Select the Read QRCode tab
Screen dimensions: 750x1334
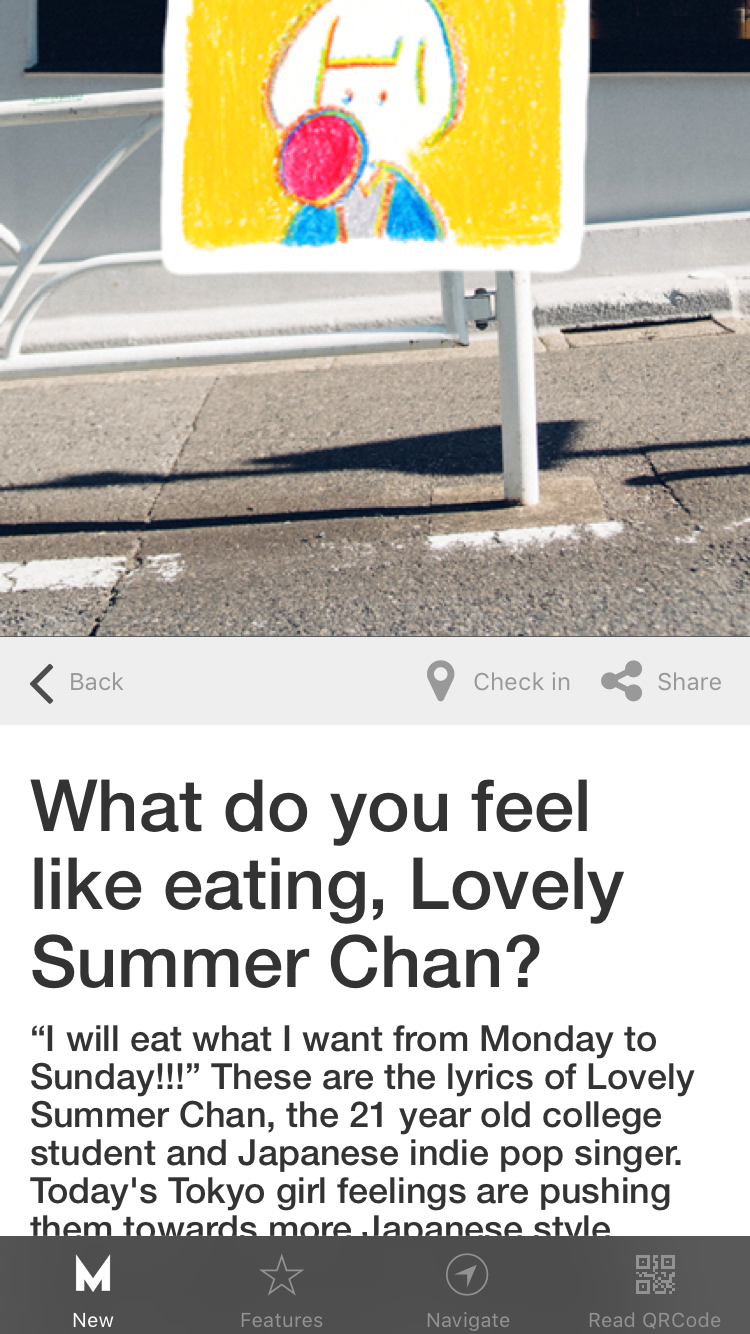tap(655, 1288)
